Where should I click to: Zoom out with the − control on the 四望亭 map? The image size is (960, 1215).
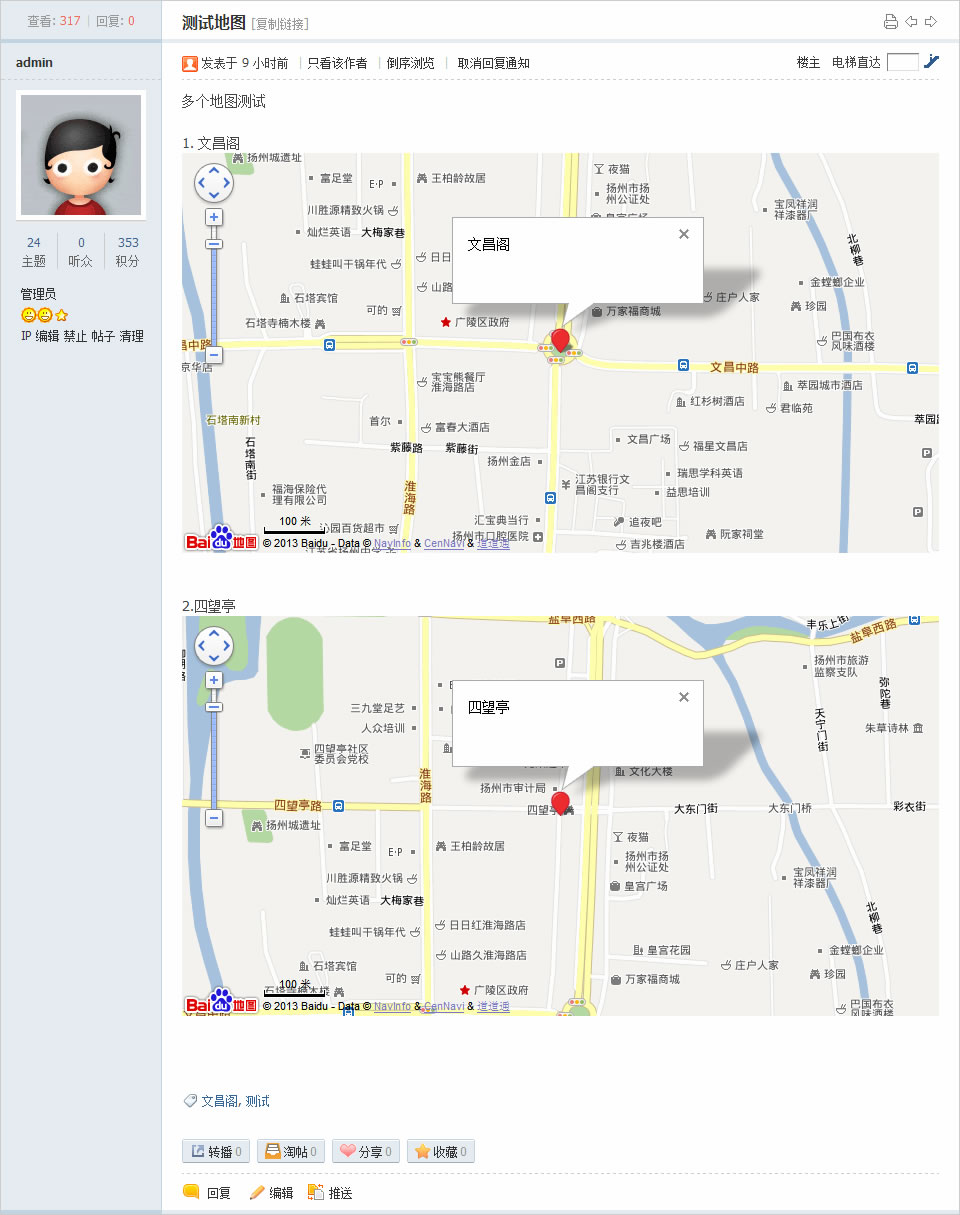click(x=214, y=818)
